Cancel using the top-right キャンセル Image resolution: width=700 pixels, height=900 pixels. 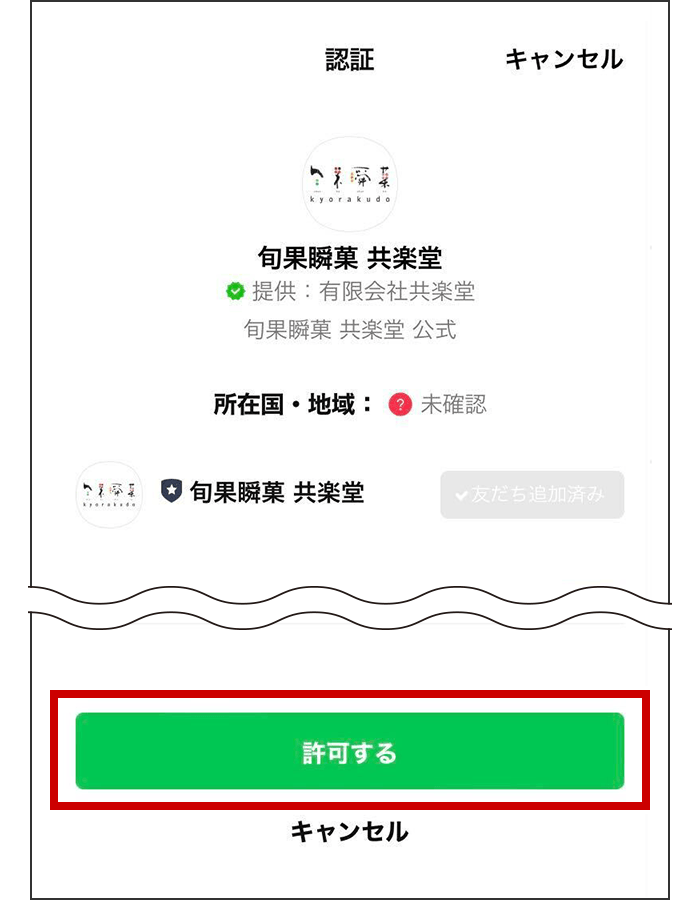(563, 59)
